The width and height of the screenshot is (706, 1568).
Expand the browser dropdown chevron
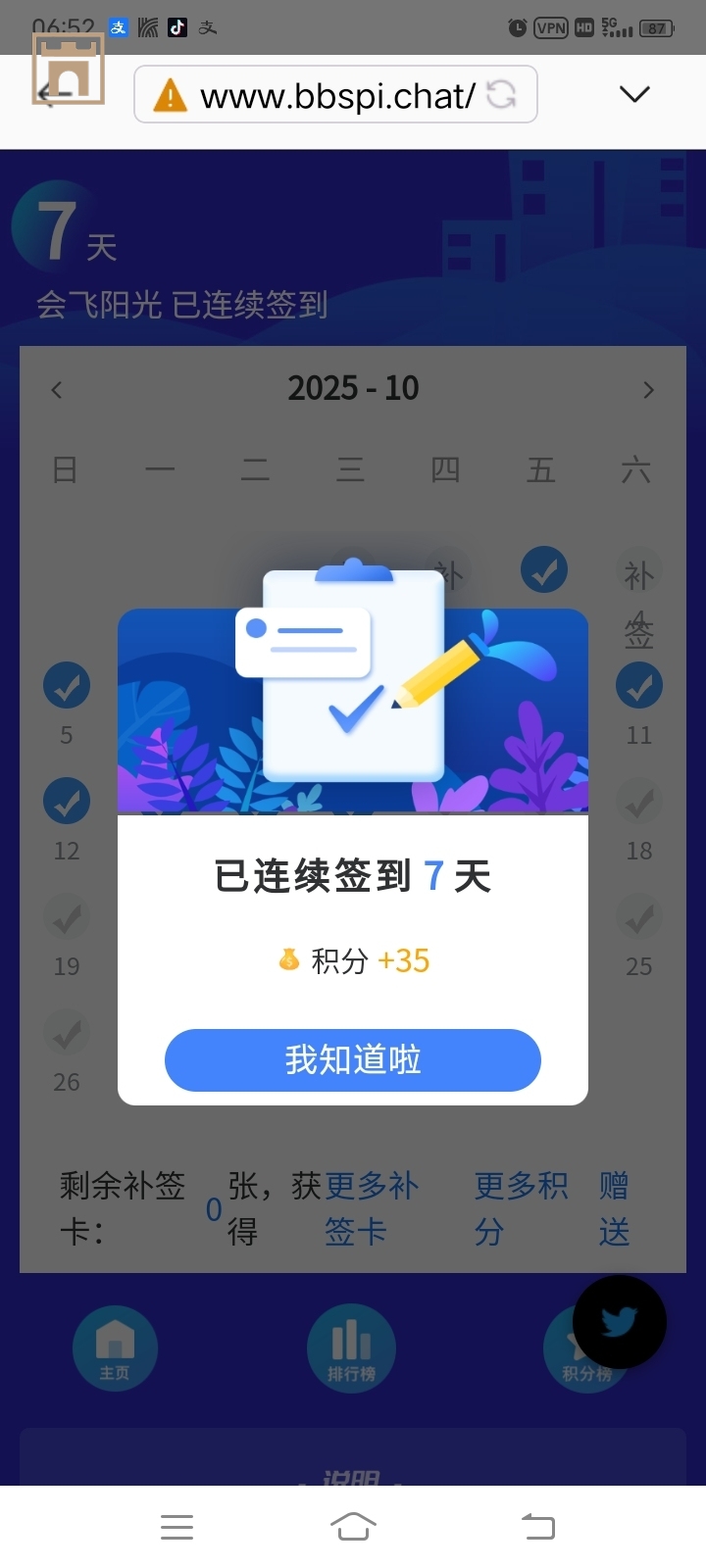point(635,94)
